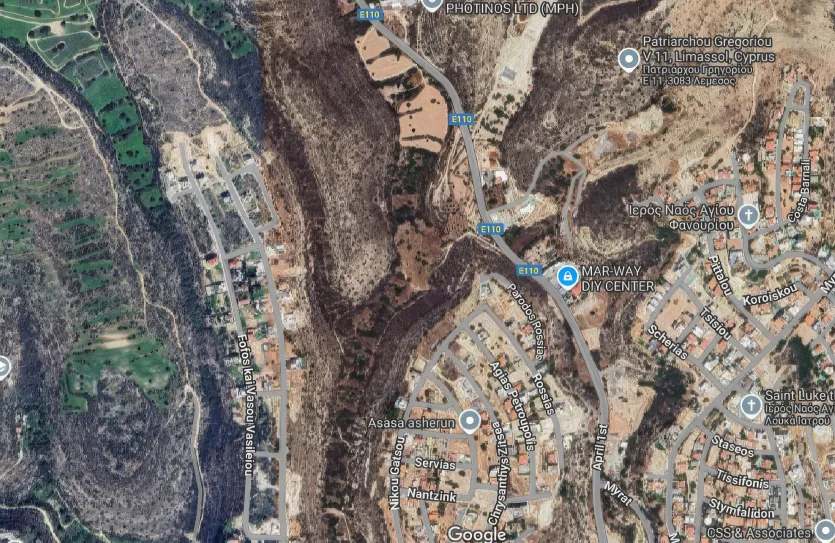Open the Αγίου Φανουρίου church marker
The image size is (835, 543).
click(748, 214)
